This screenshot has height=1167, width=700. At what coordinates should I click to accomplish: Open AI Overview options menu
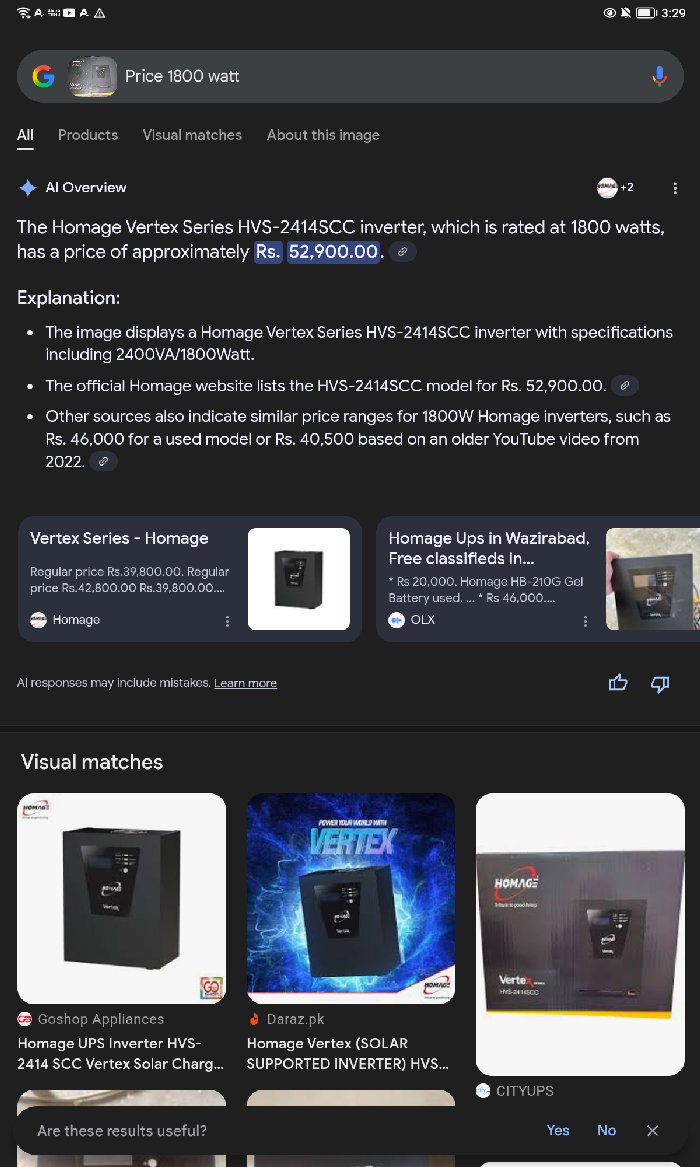pyautogui.click(x=675, y=188)
